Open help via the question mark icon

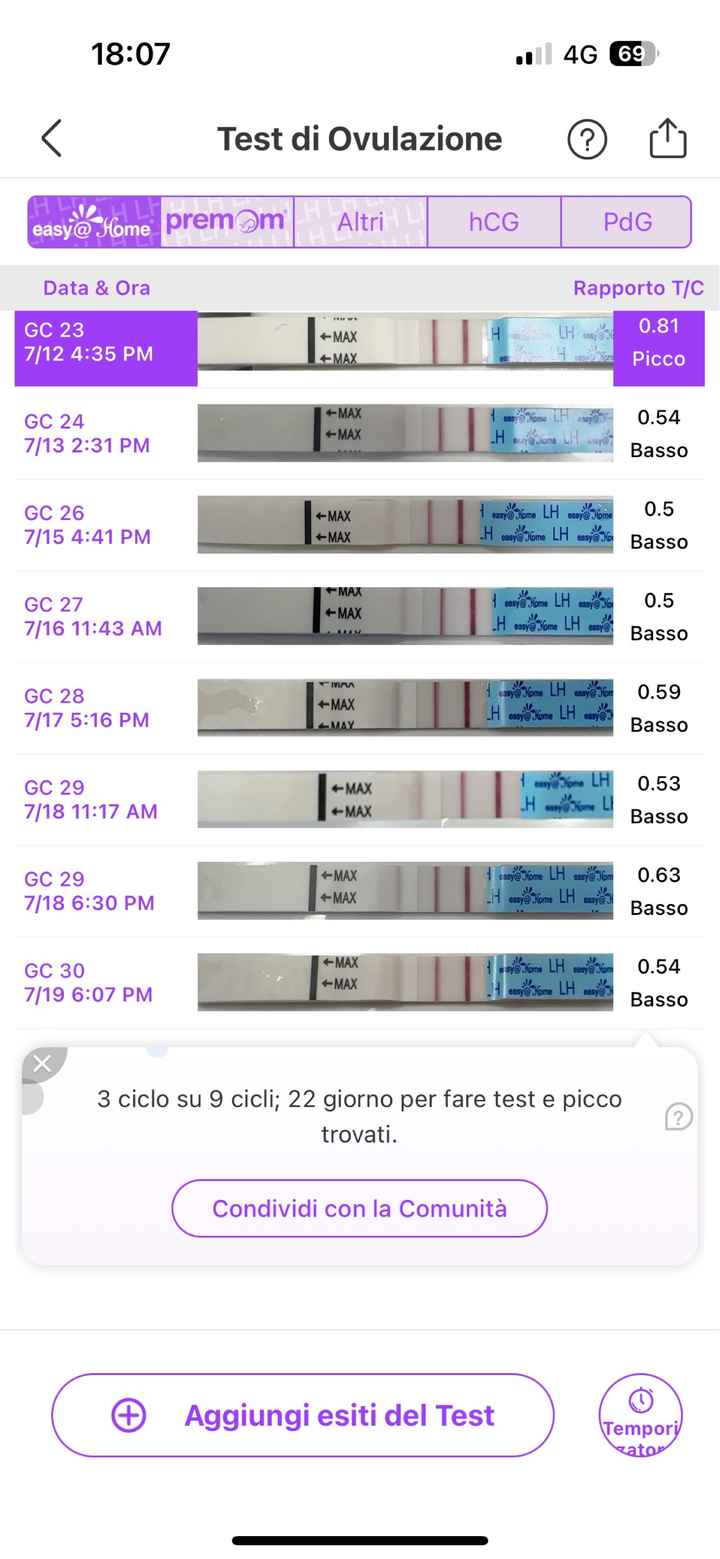point(587,139)
